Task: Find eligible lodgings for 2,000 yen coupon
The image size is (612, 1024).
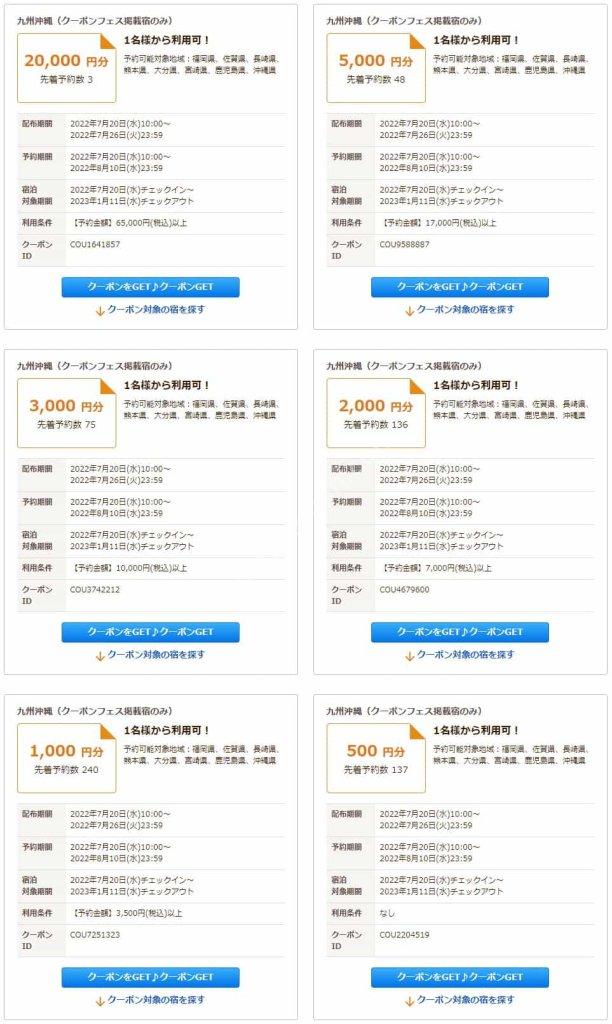Action: click(460, 655)
